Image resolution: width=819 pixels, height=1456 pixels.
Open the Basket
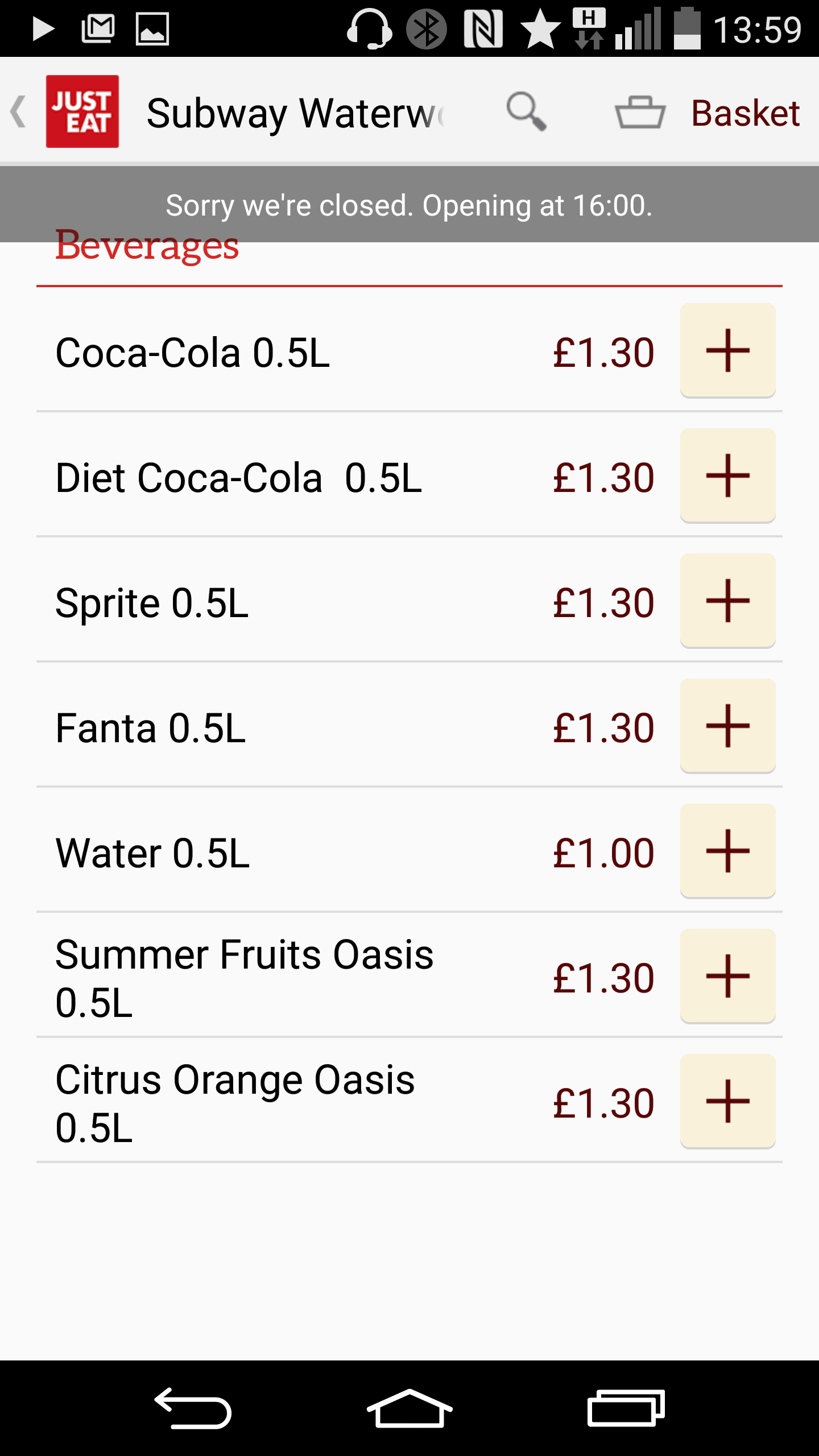708,112
